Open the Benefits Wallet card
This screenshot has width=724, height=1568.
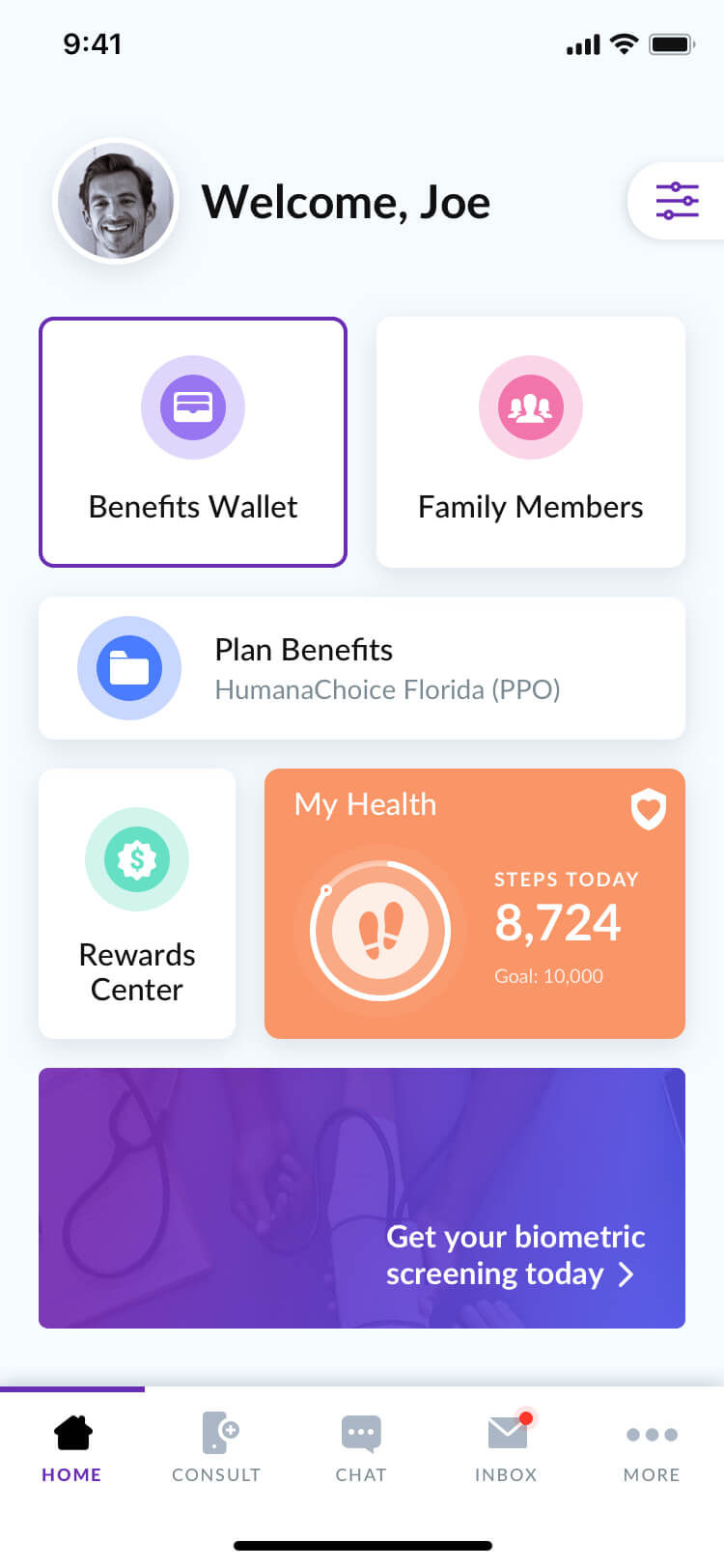[193, 442]
